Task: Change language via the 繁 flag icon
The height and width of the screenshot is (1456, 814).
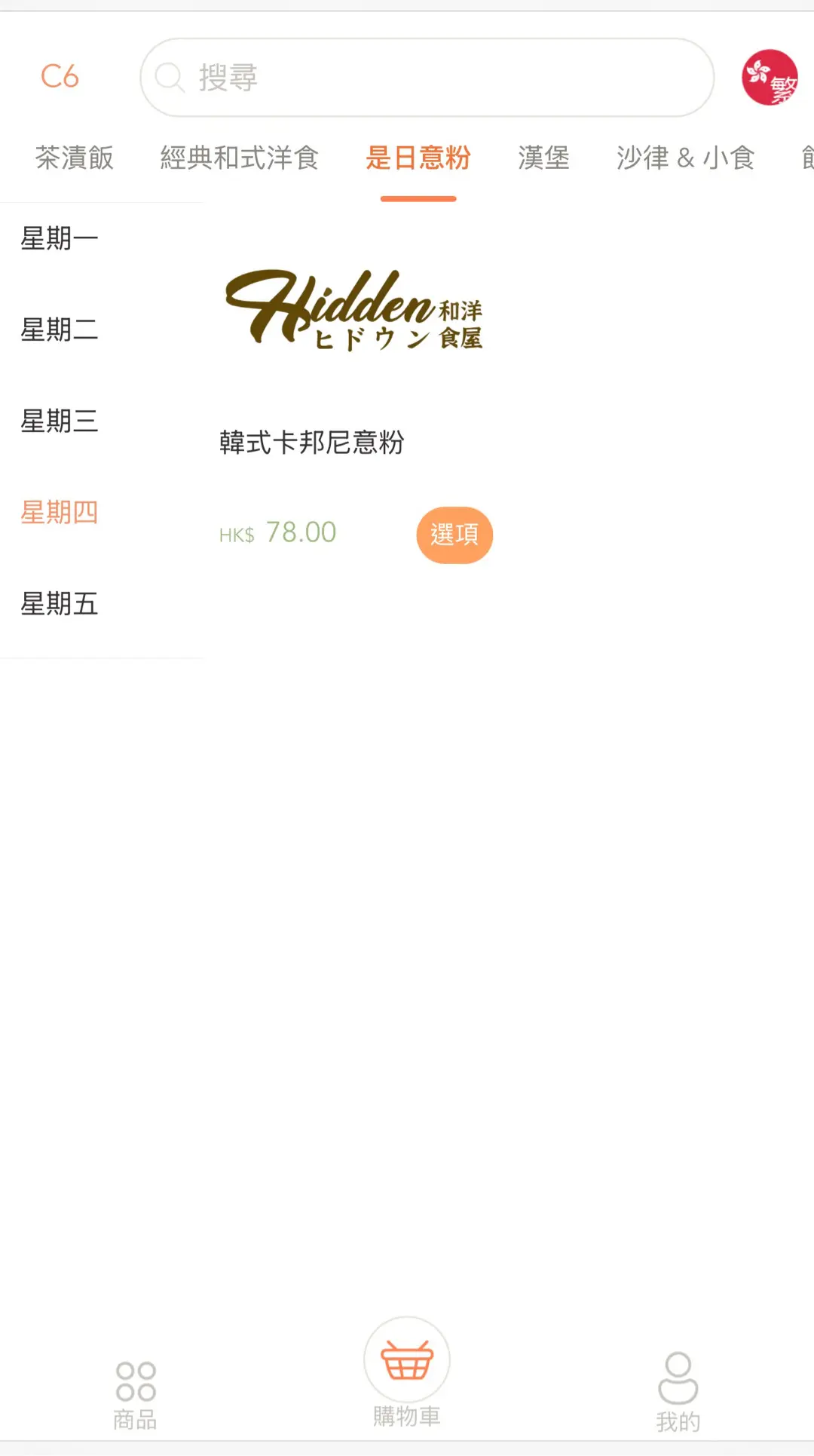Action: point(769,78)
